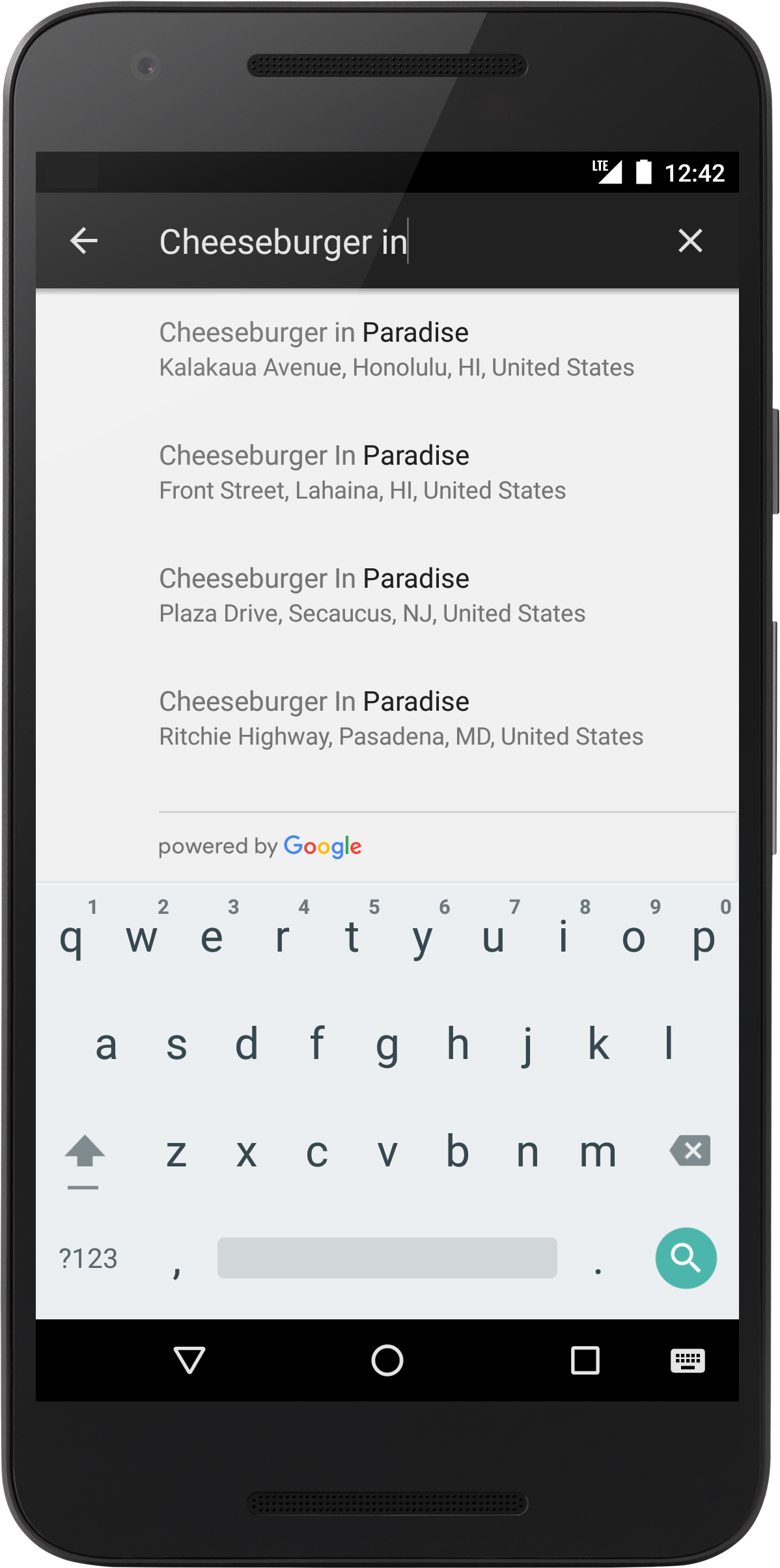Viewport: 780px width, 1568px height.
Task: Tap the back arrow in the search bar
Action: [x=83, y=241]
